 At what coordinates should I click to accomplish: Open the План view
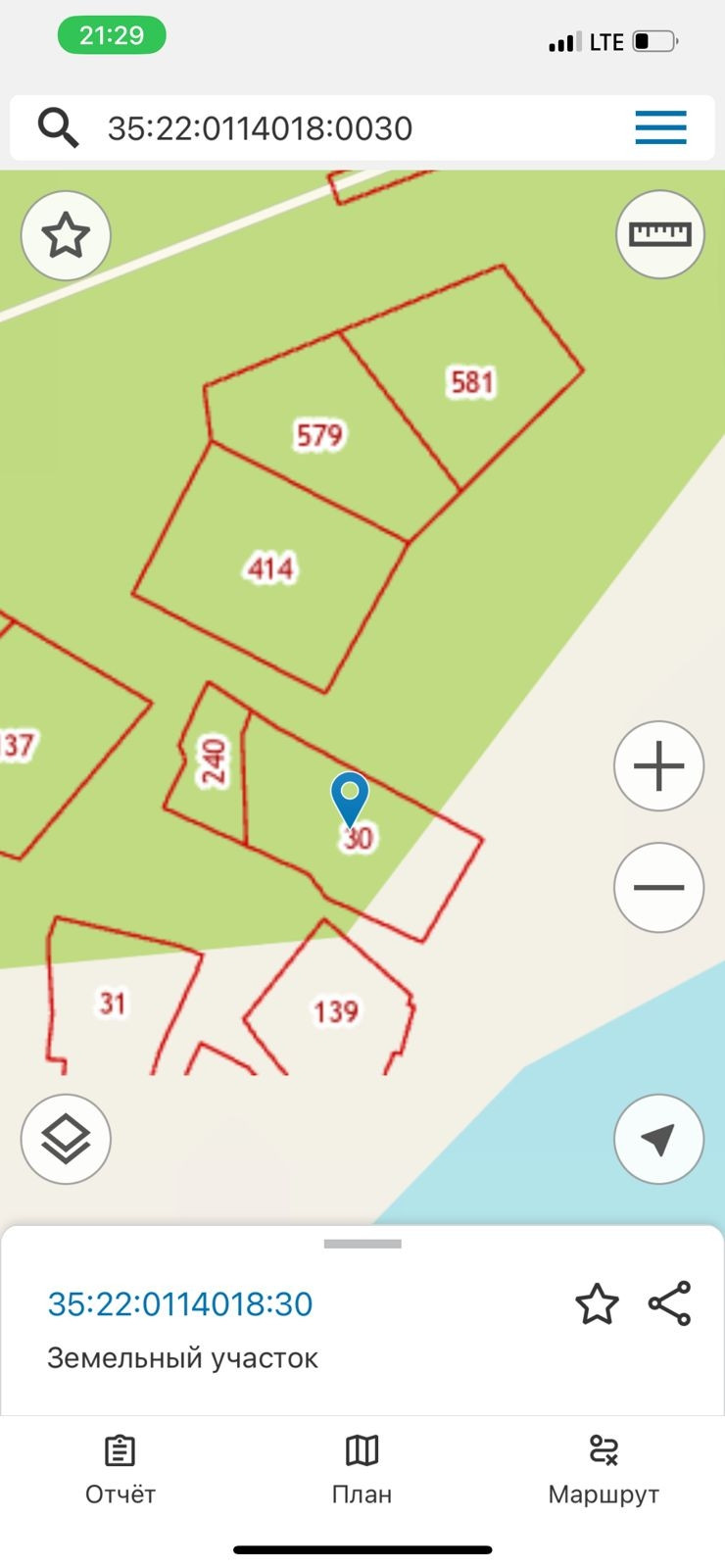click(x=362, y=1469)
